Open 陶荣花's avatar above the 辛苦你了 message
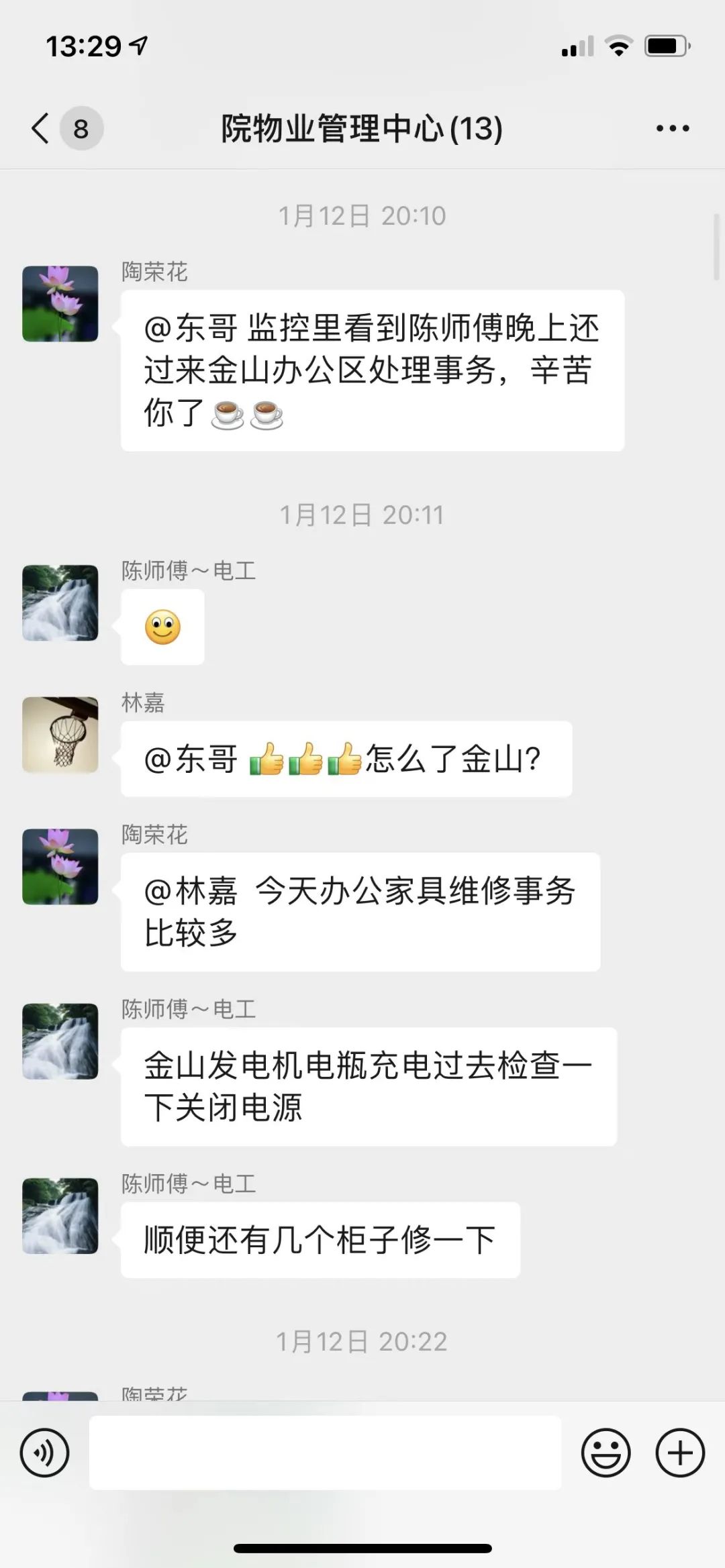725x1568 pixels. (x=60, y=304)
